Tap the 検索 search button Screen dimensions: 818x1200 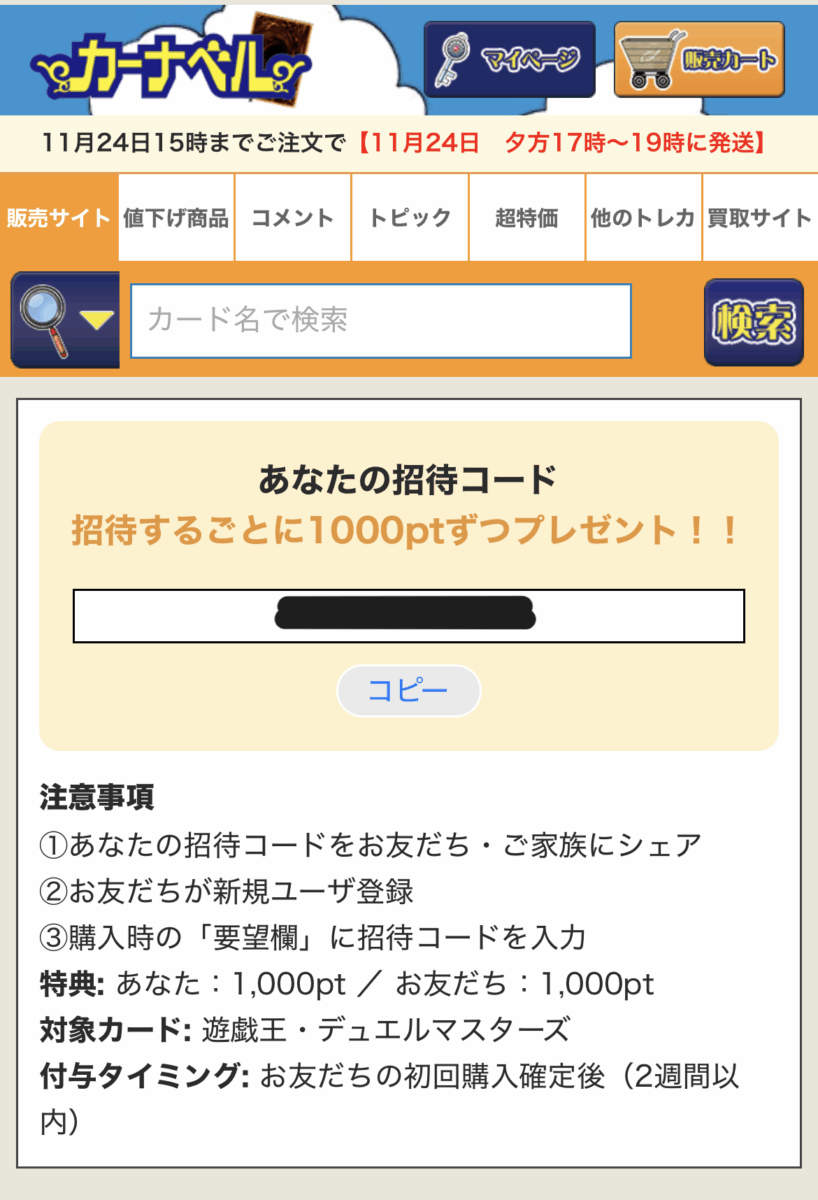753,322
